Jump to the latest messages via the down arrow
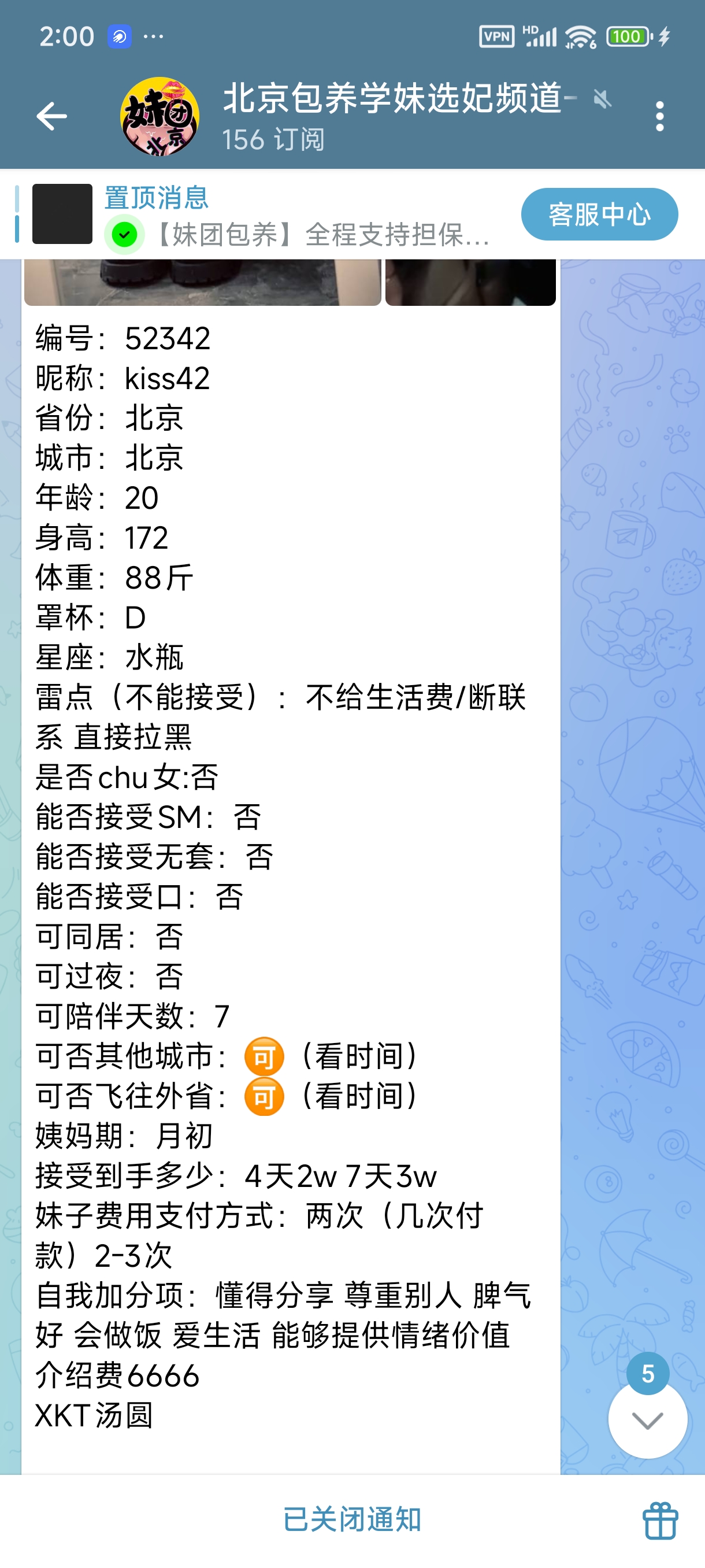This screenshot has height=1568, width=705. point(647,1421)
